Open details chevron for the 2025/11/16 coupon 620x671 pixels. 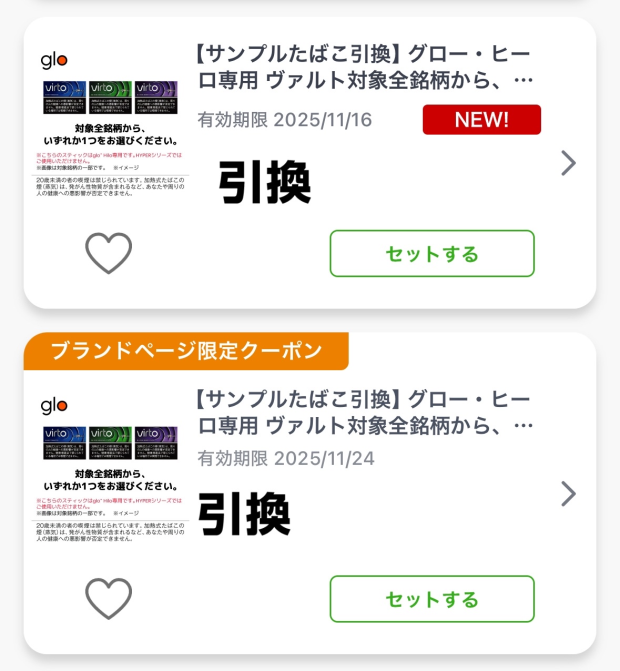(x=568, y=163)
